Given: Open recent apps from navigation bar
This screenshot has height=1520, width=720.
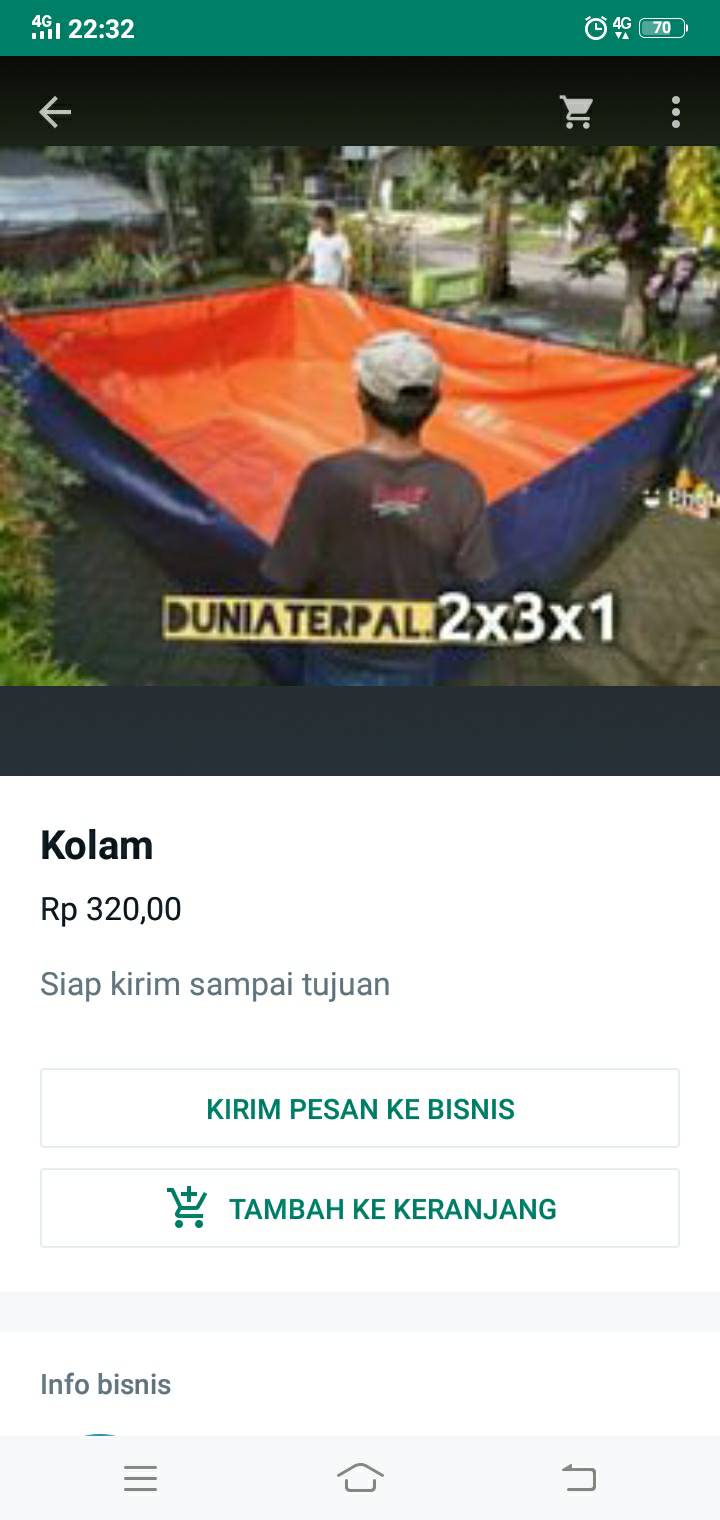Looking at the screenshot, I should 140,1478.
